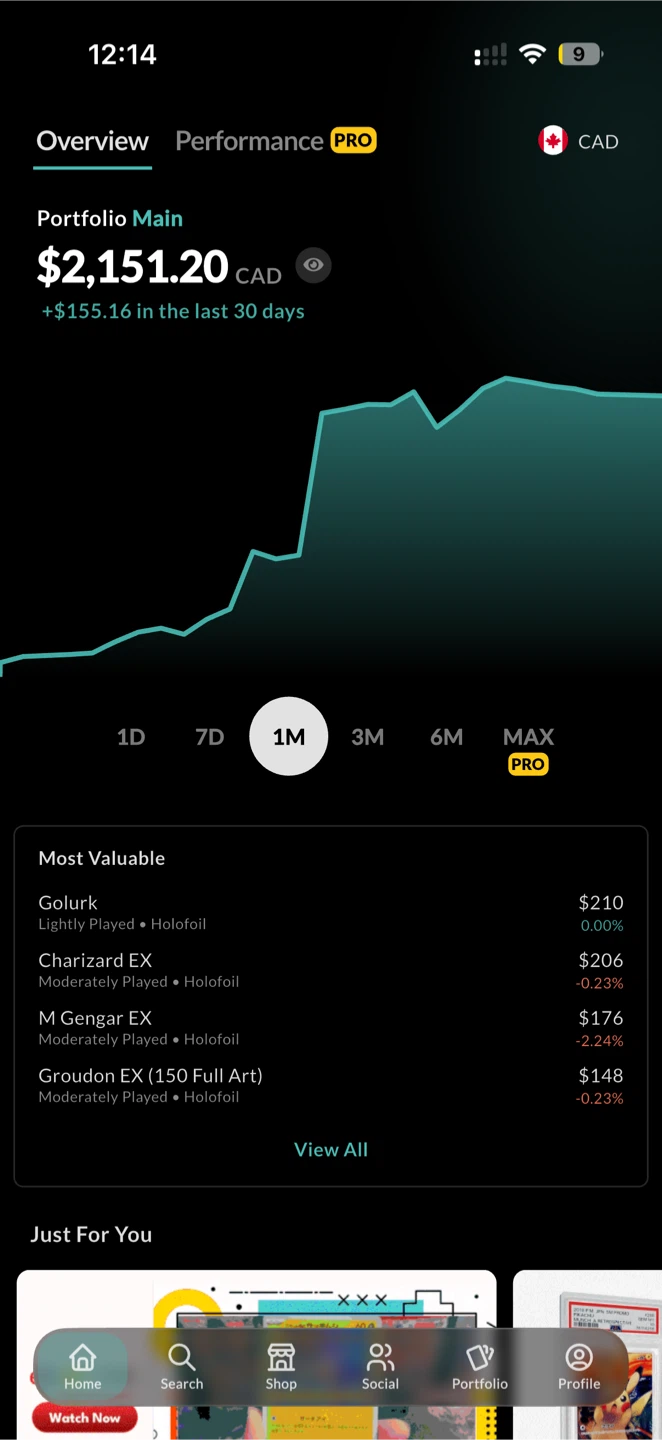Go to the Profile tab
The width and height of the screenshot is (662, 1440).
click(579, 1367)
